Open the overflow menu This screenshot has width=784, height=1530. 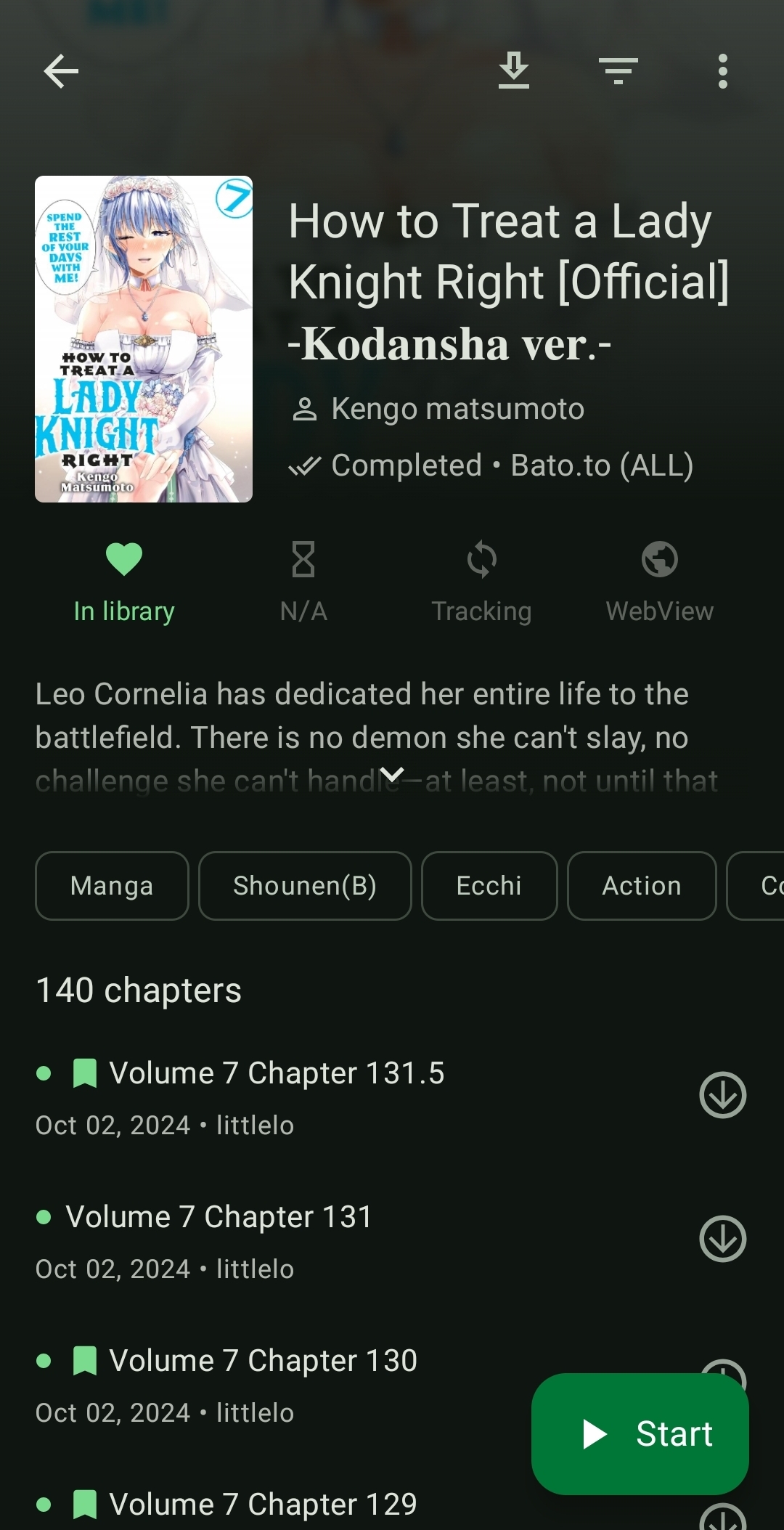(x=722, y=71)
